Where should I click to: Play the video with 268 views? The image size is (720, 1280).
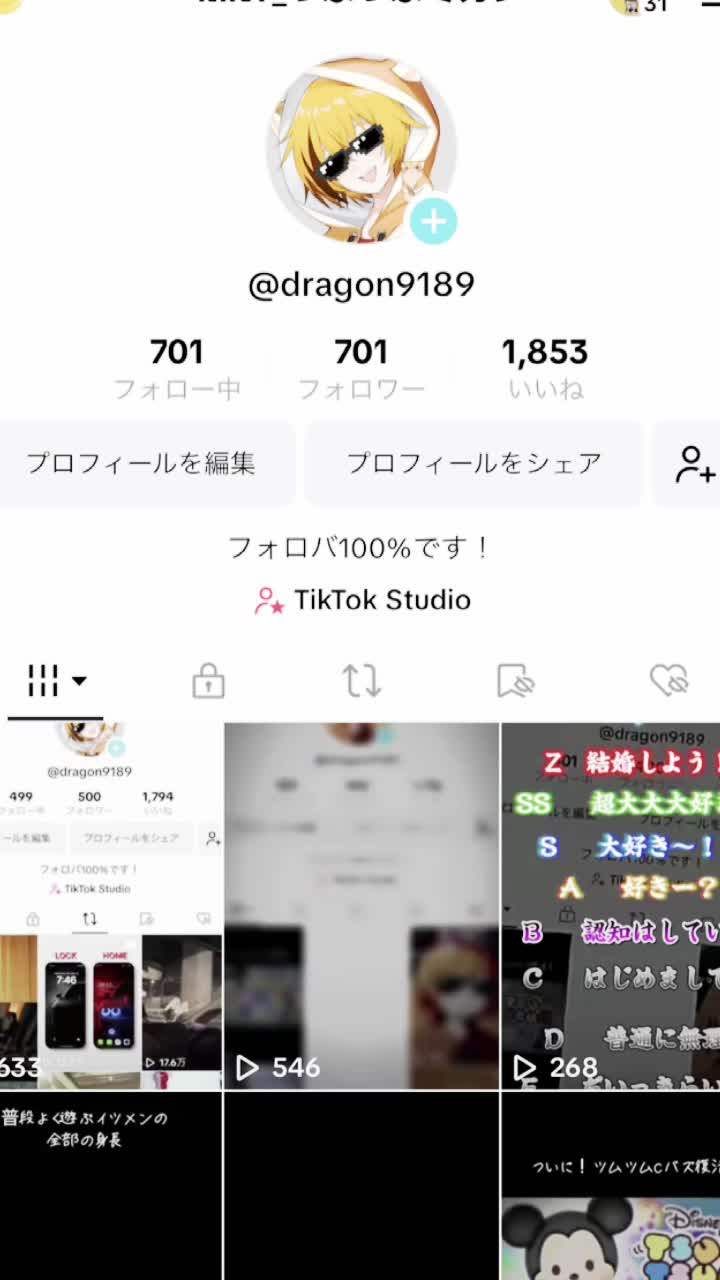(610, 905)
